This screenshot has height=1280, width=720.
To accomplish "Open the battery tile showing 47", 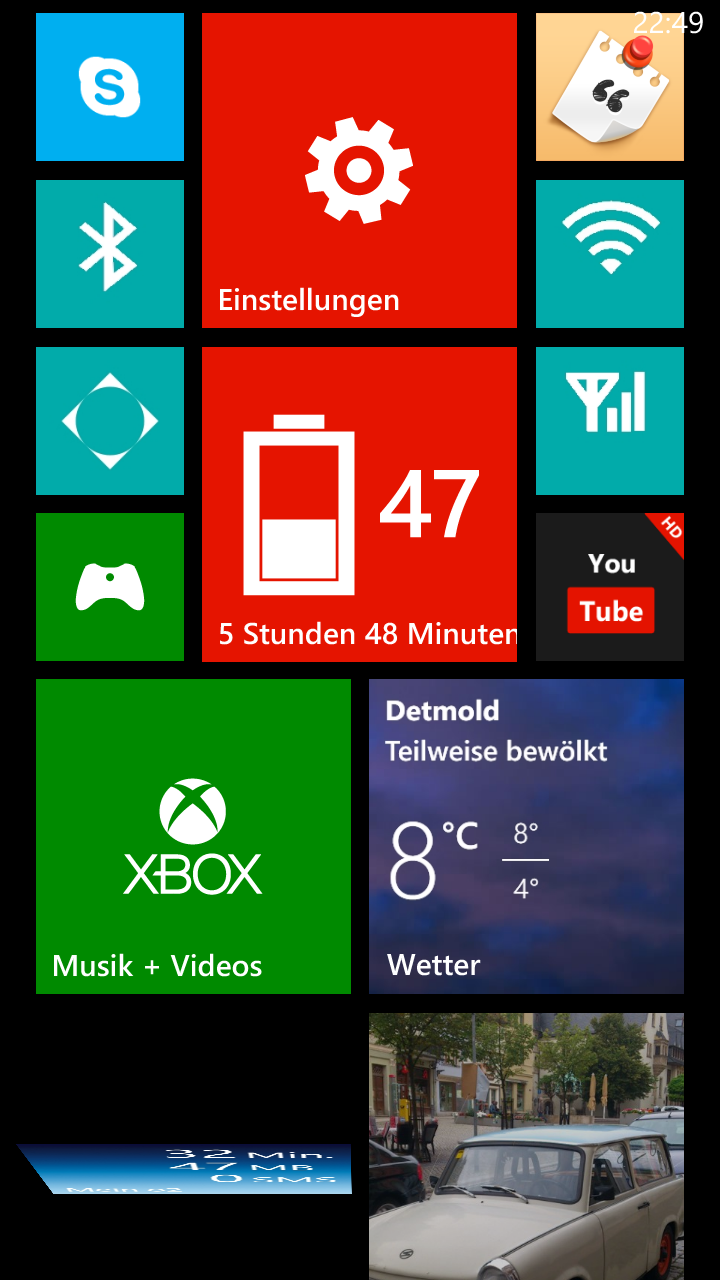I will (359, 504).
